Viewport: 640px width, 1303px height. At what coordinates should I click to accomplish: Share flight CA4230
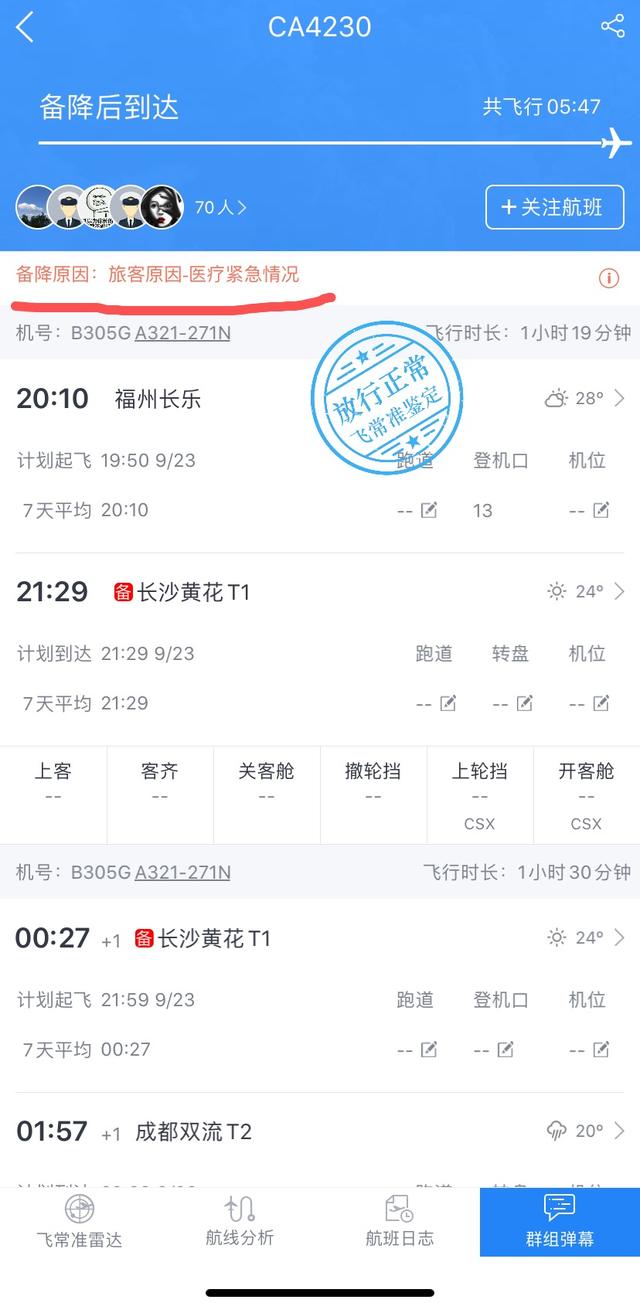click(612, 27)
